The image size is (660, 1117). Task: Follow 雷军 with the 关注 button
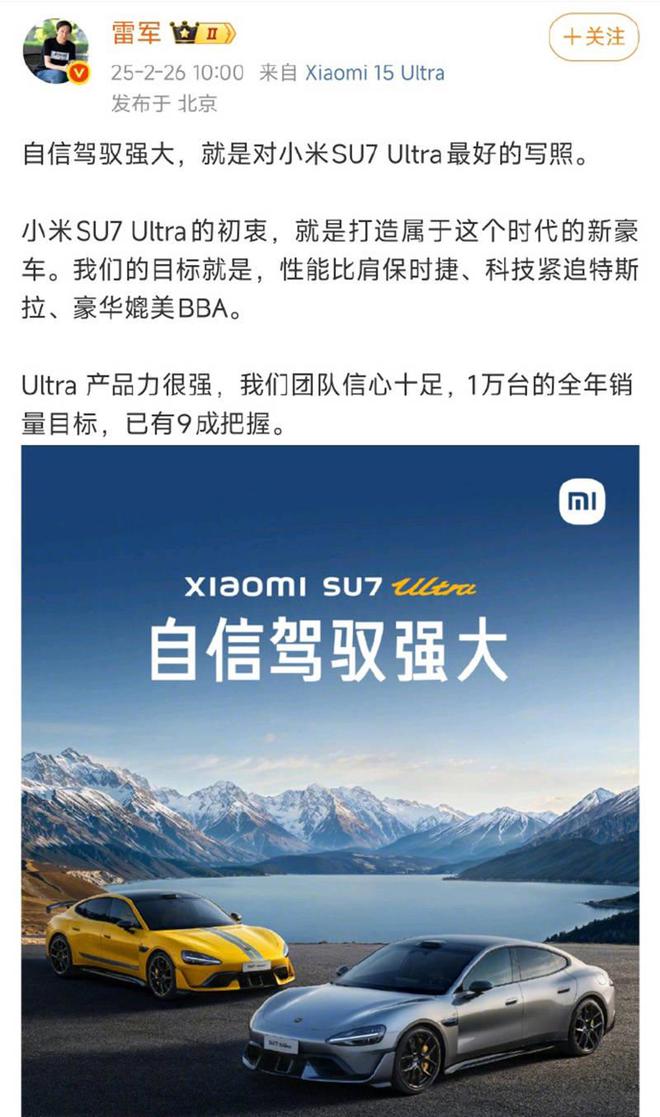pyautogui.click(x=593, y=37)
